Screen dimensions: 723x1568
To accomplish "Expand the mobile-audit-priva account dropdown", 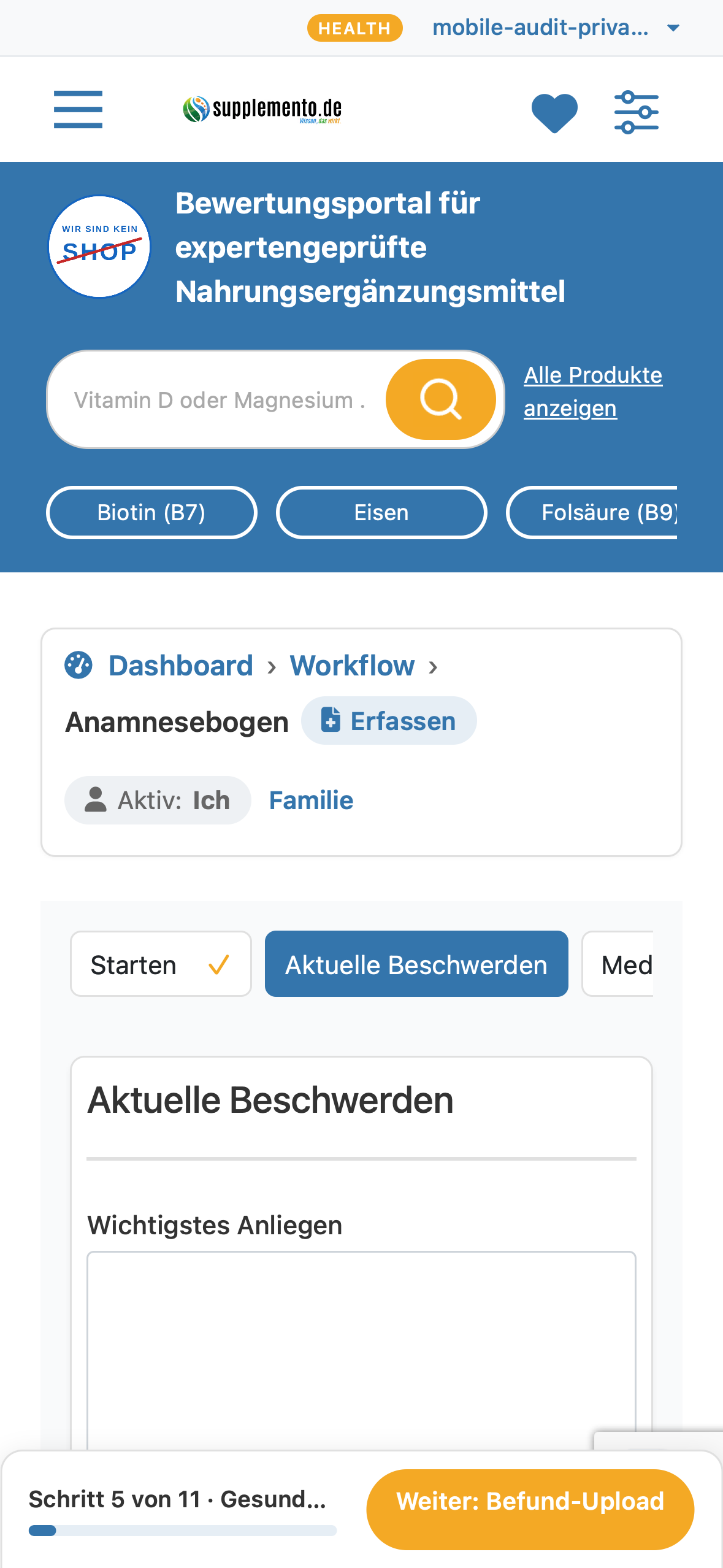I will tap(556, 28).
